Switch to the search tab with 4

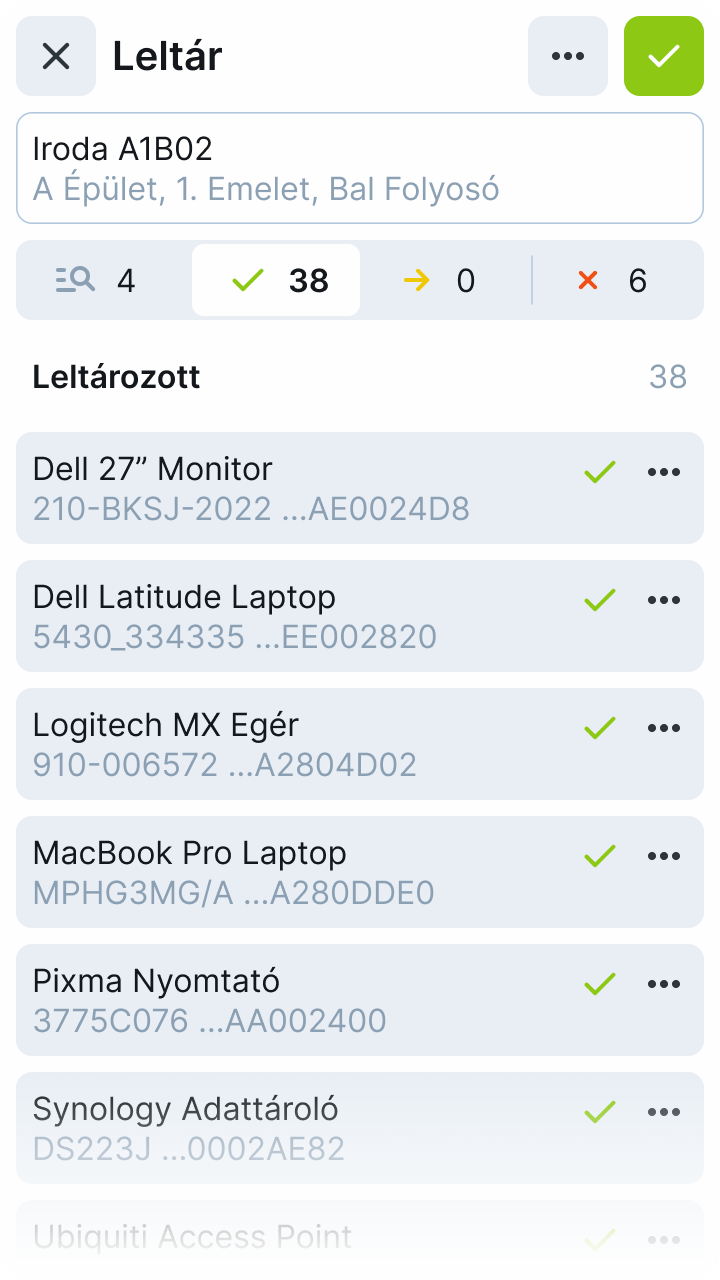pyautogui.click(x=103, y=280)
